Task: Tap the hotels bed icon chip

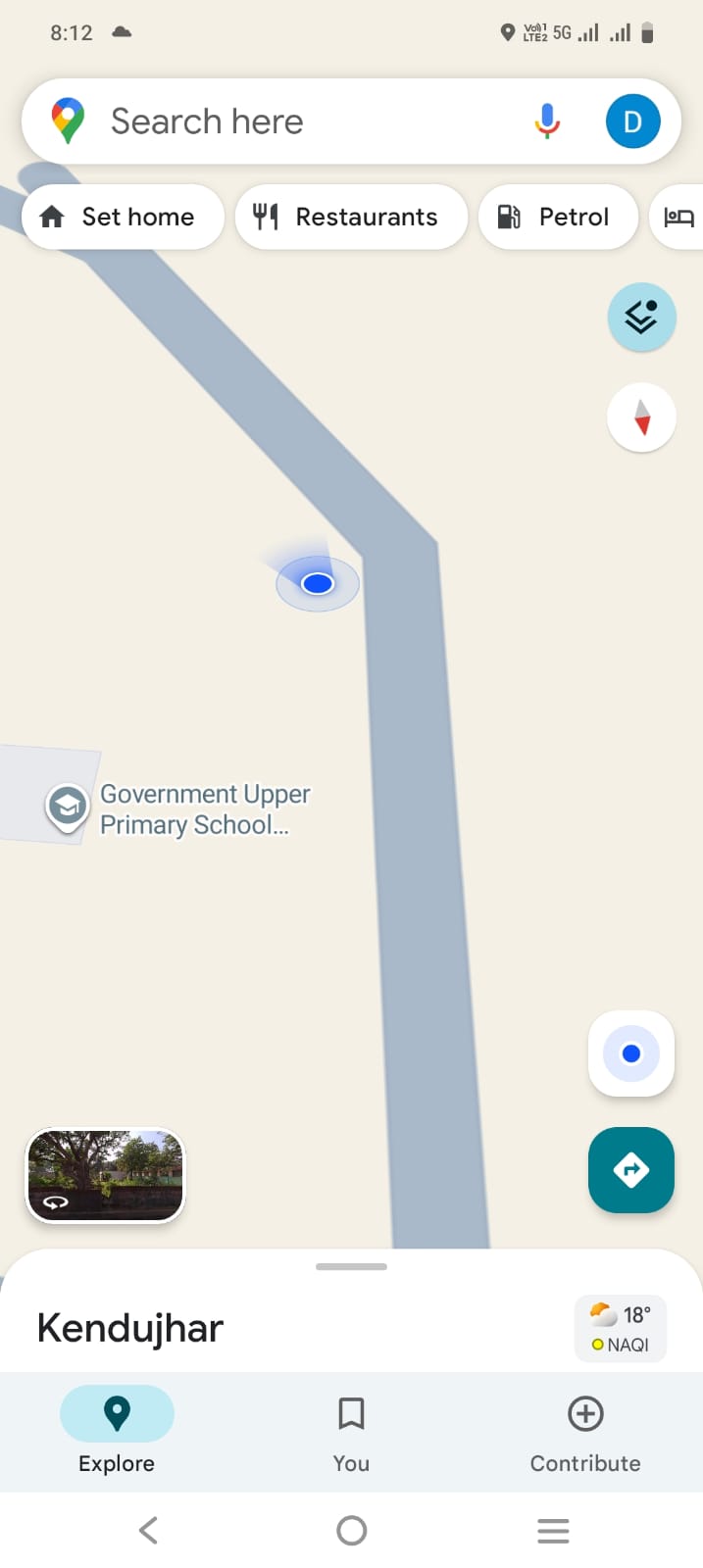Action: click(x=678, y=217)
